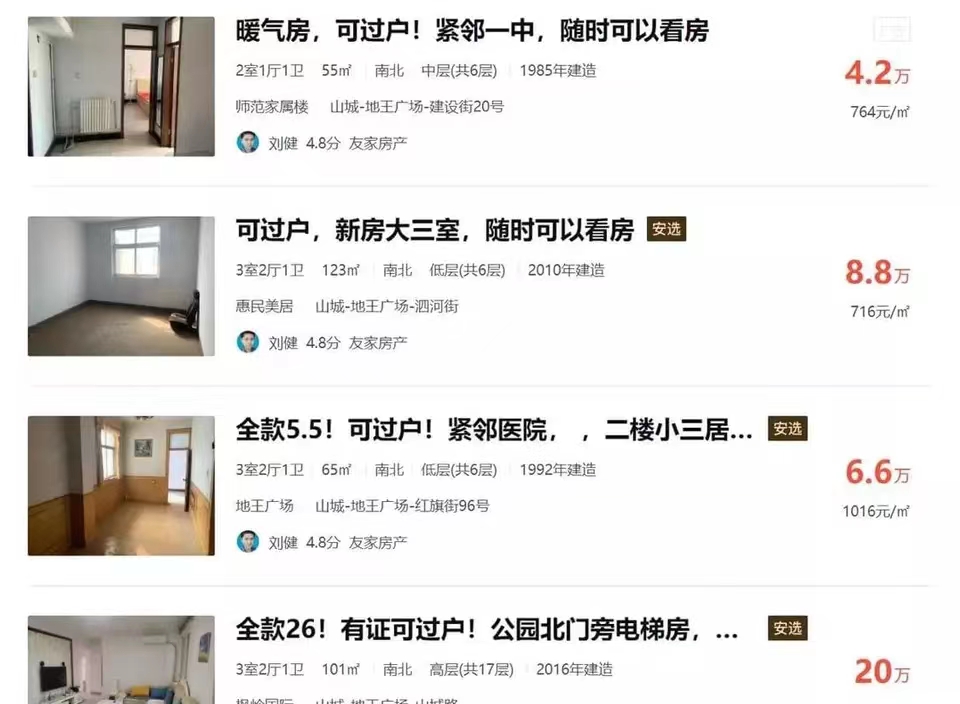960x704 pixels.
Task: Open the 新房大三室 listing
Action: 435,231
